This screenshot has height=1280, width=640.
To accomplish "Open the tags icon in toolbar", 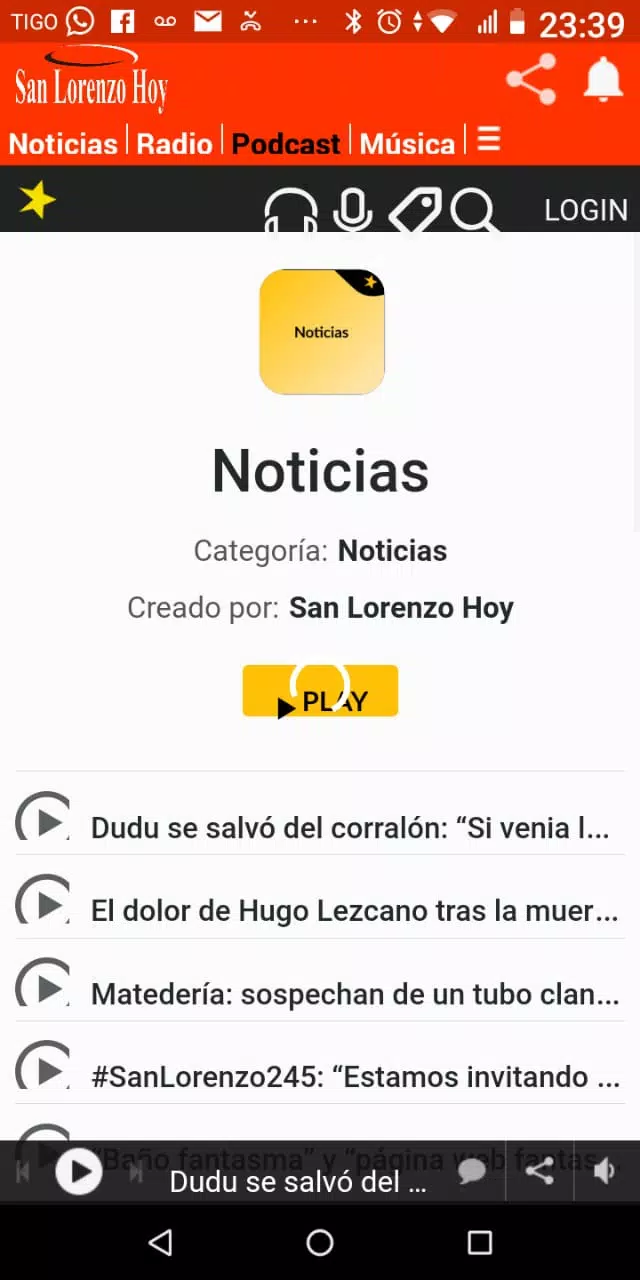I will point(415,210).
